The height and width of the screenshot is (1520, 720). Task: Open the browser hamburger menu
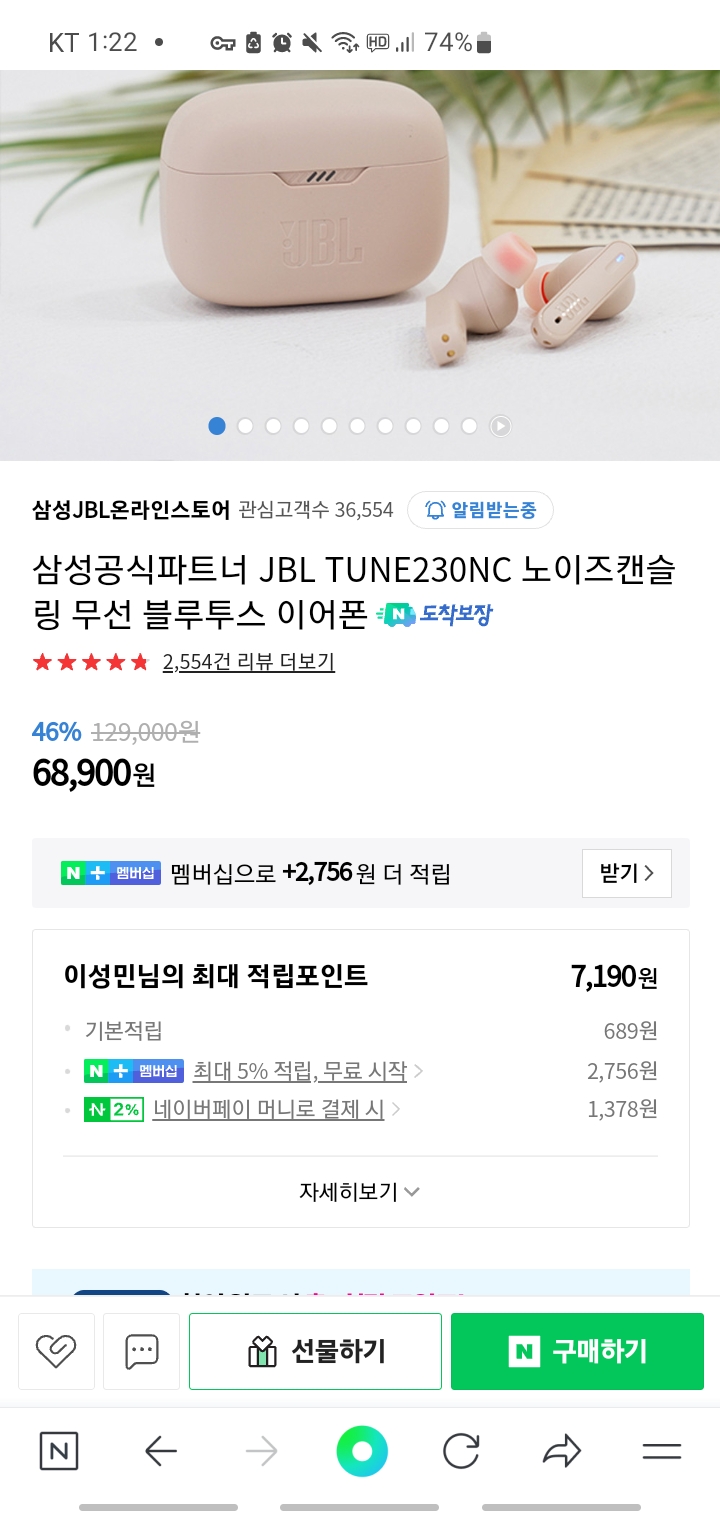(661, 1451)
